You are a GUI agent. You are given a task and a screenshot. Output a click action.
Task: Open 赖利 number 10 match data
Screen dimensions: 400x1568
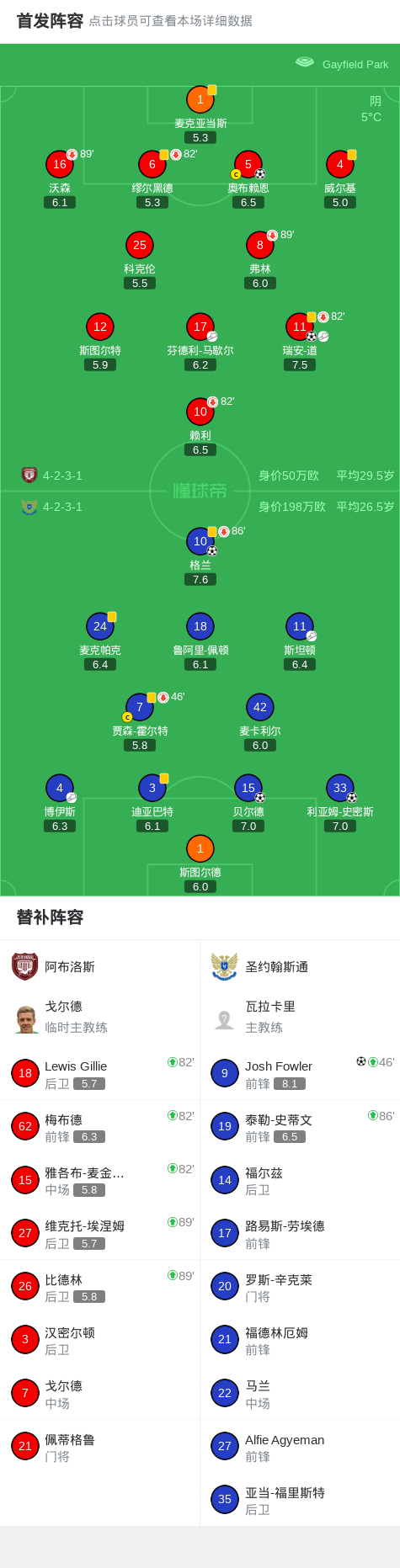tap(200, 426)
